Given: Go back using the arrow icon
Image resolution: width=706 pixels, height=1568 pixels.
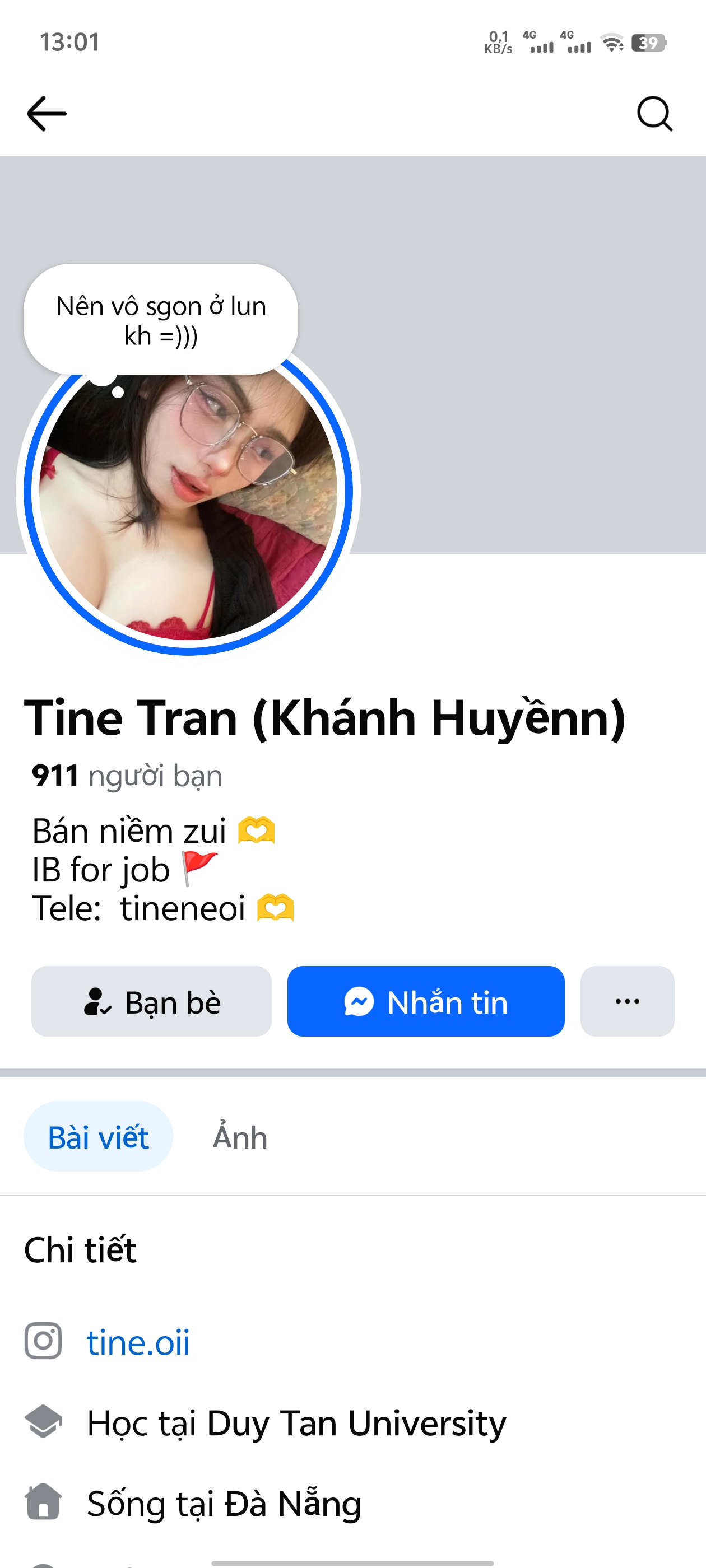Looking at the screenshot, I should click(x=47, y=114).
